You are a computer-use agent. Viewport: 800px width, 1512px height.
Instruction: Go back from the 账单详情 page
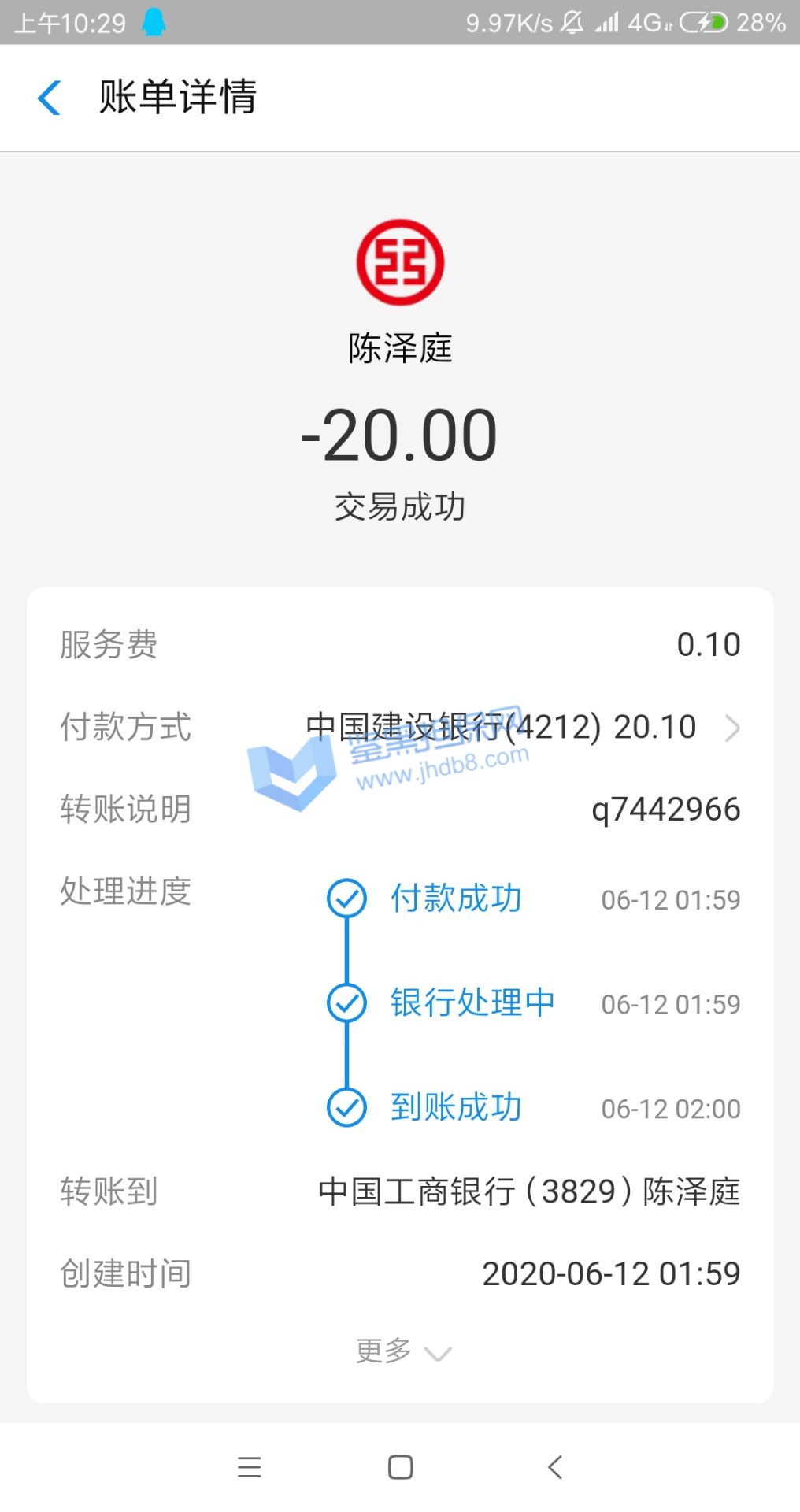(x=49, y=98)
